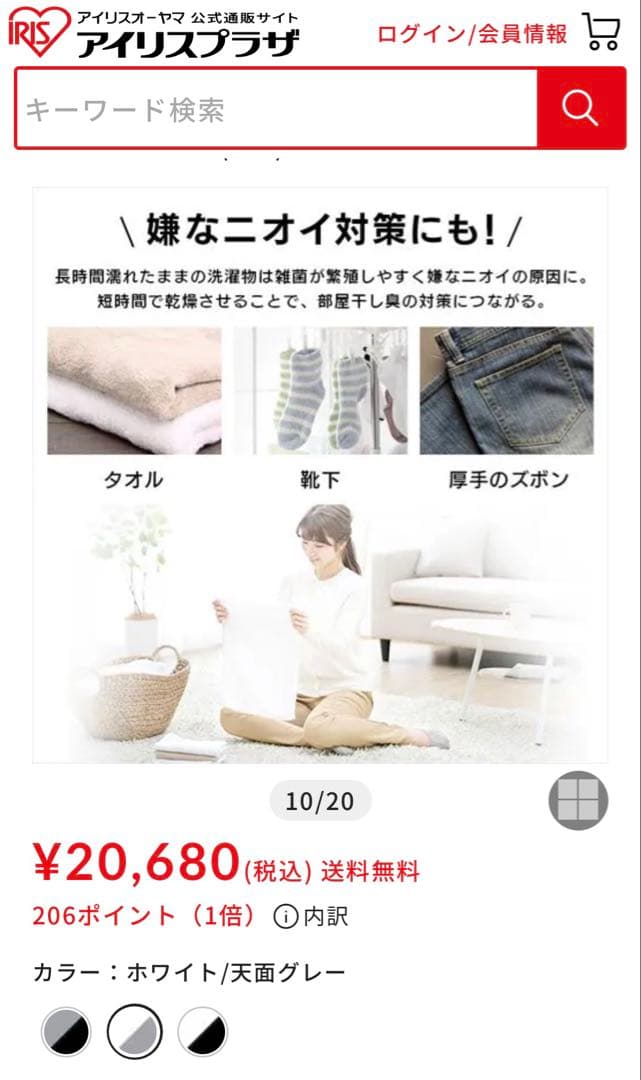The width and height of the screenshot is (641, 1080).
Task: Select the gray and black color swatch
Action: pyautogui.click(x=67, y=1031)
